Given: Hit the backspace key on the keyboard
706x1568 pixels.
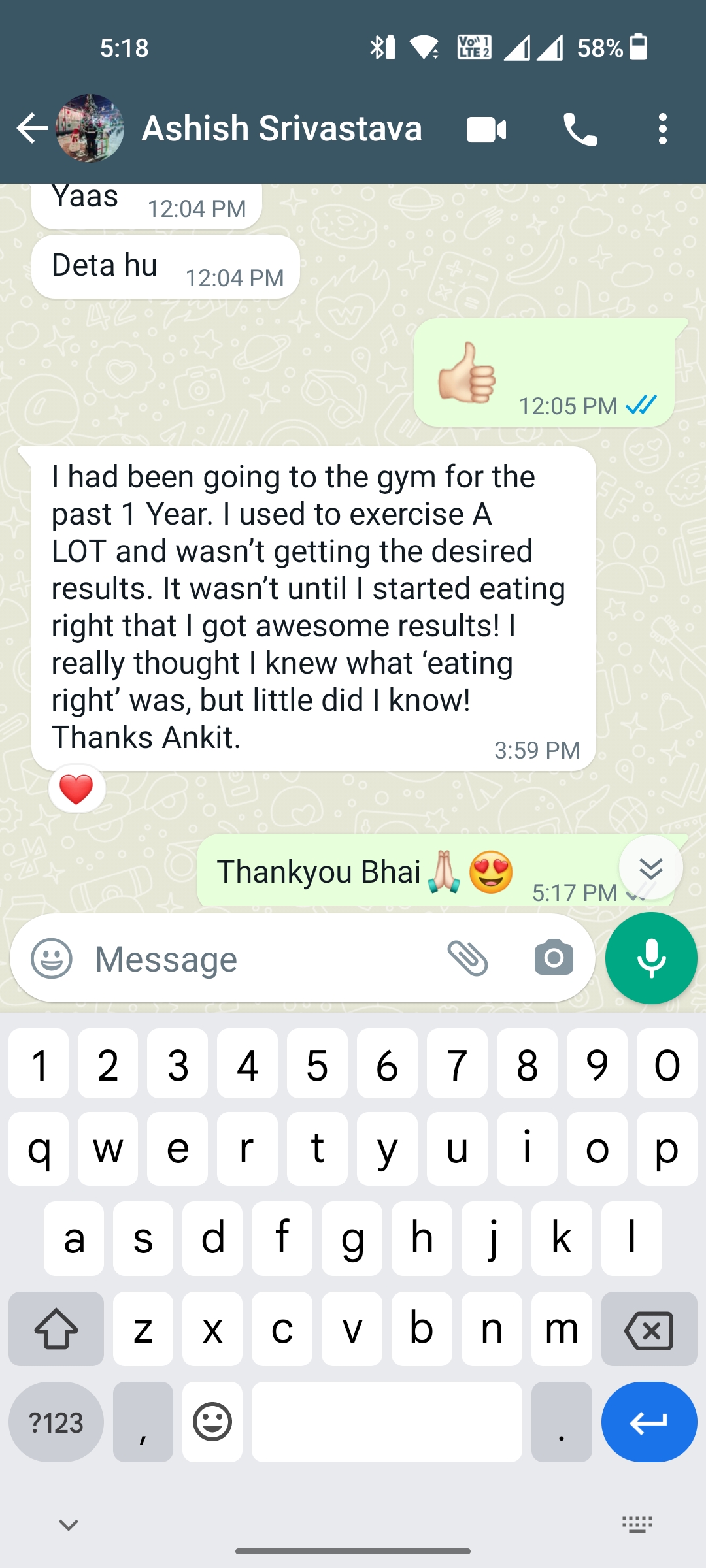Looking at the screenshot, I should click(648, 1329).
